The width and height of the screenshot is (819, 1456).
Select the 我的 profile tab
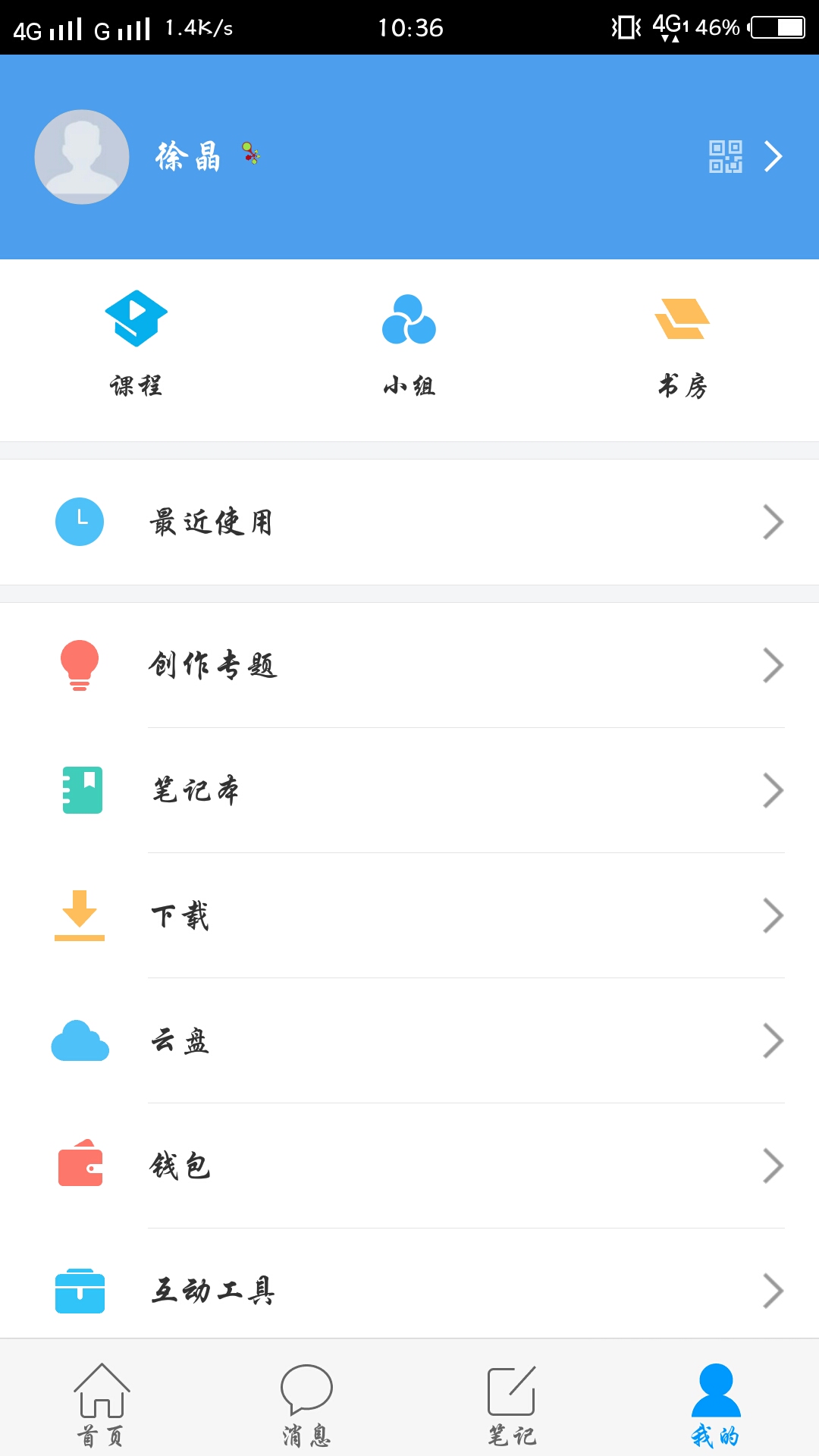[x=716, y=1403]
